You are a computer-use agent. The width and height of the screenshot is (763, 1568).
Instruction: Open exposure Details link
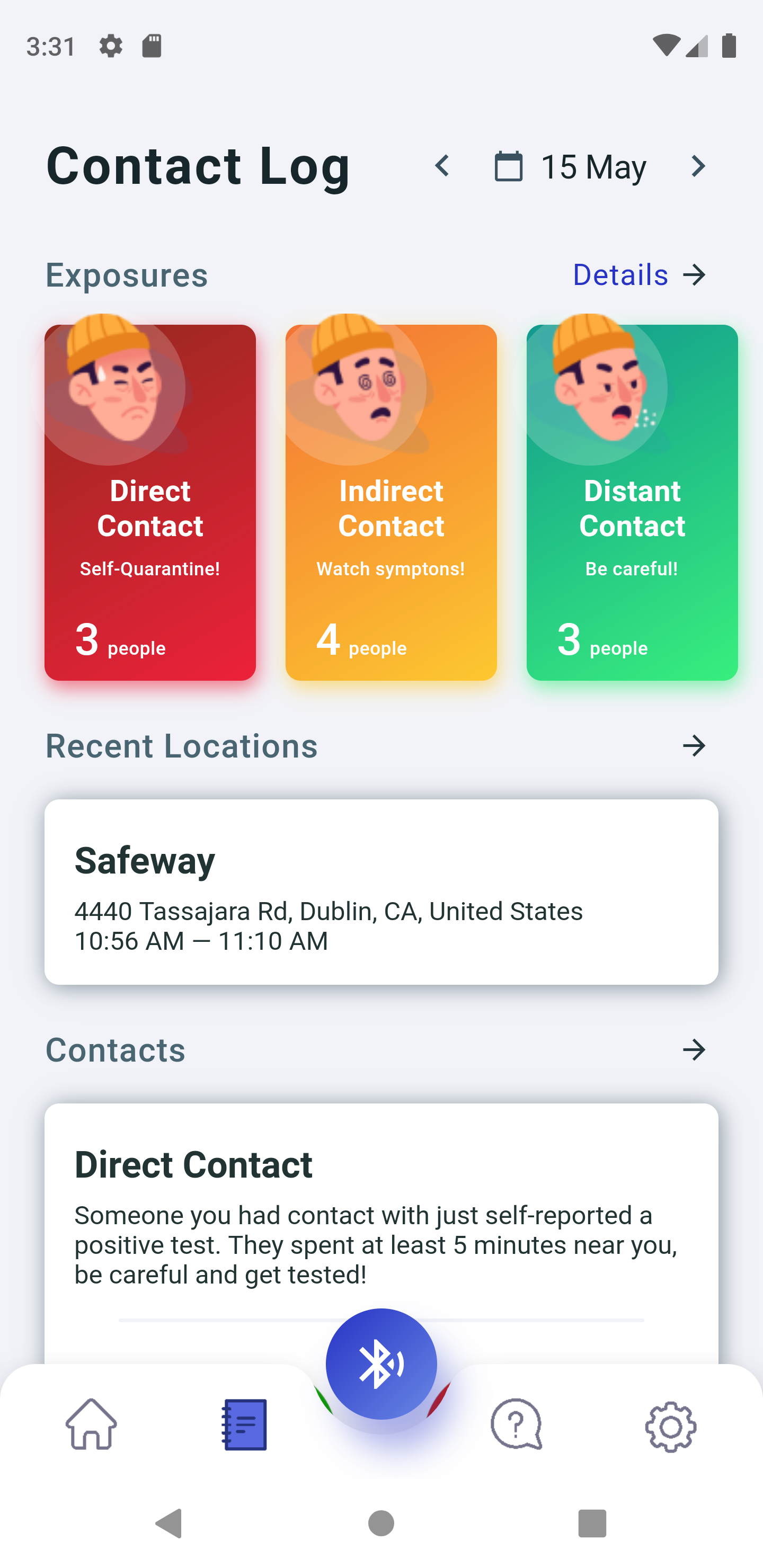(x=639, y=275)
